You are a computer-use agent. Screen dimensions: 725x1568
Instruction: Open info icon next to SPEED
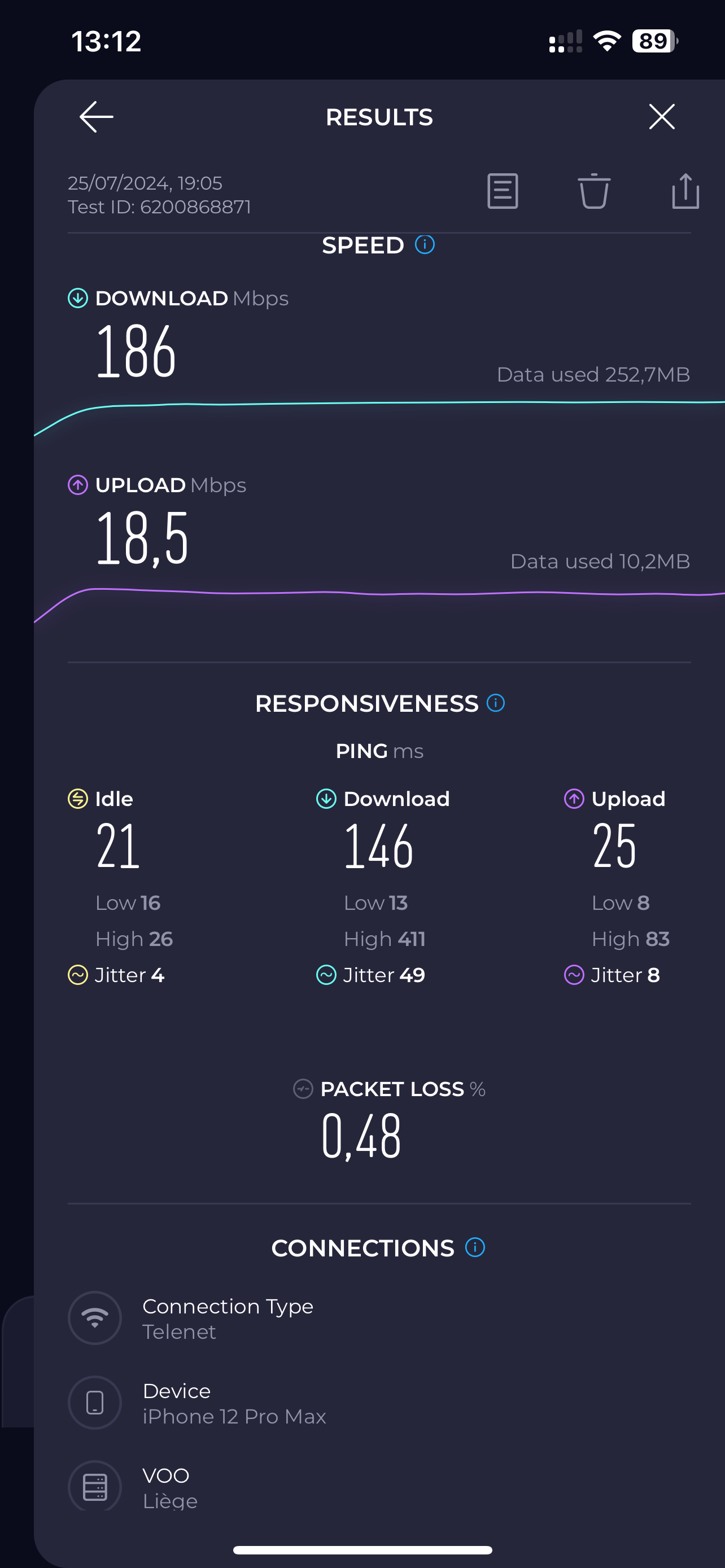(424, 245)
